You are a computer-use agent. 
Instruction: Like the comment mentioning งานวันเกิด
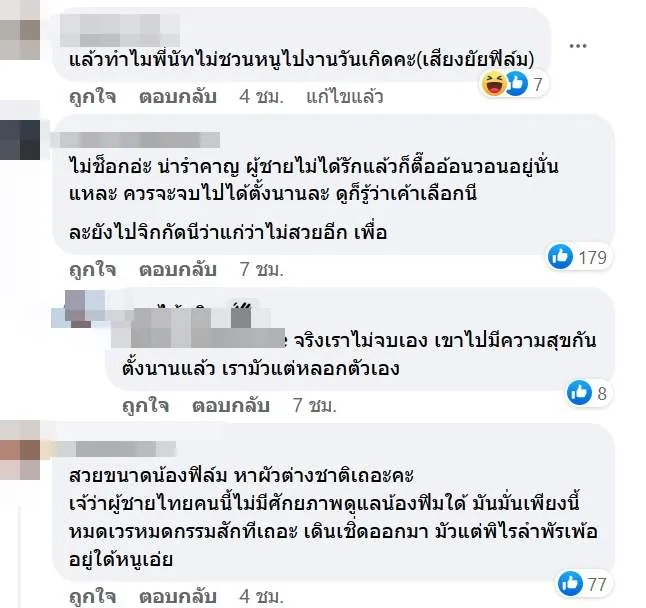[92, 99]
